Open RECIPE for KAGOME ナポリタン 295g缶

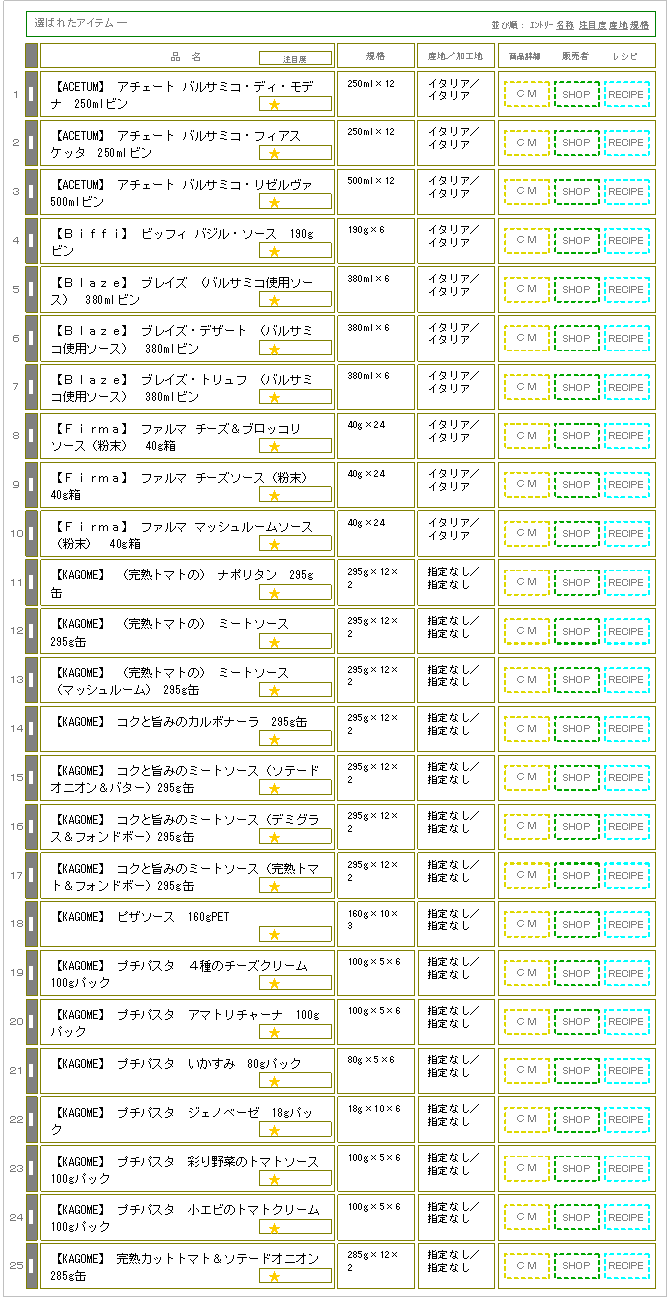click(x=626, y=583)
